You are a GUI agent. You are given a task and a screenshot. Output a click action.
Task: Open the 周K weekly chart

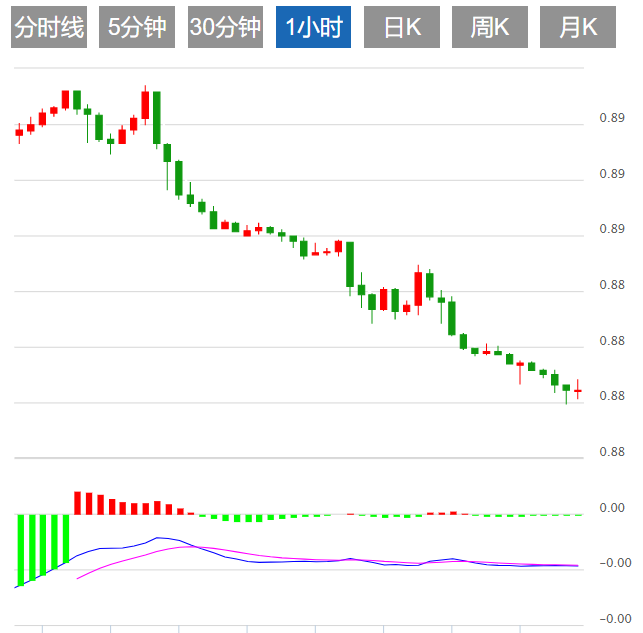[490, 27]
